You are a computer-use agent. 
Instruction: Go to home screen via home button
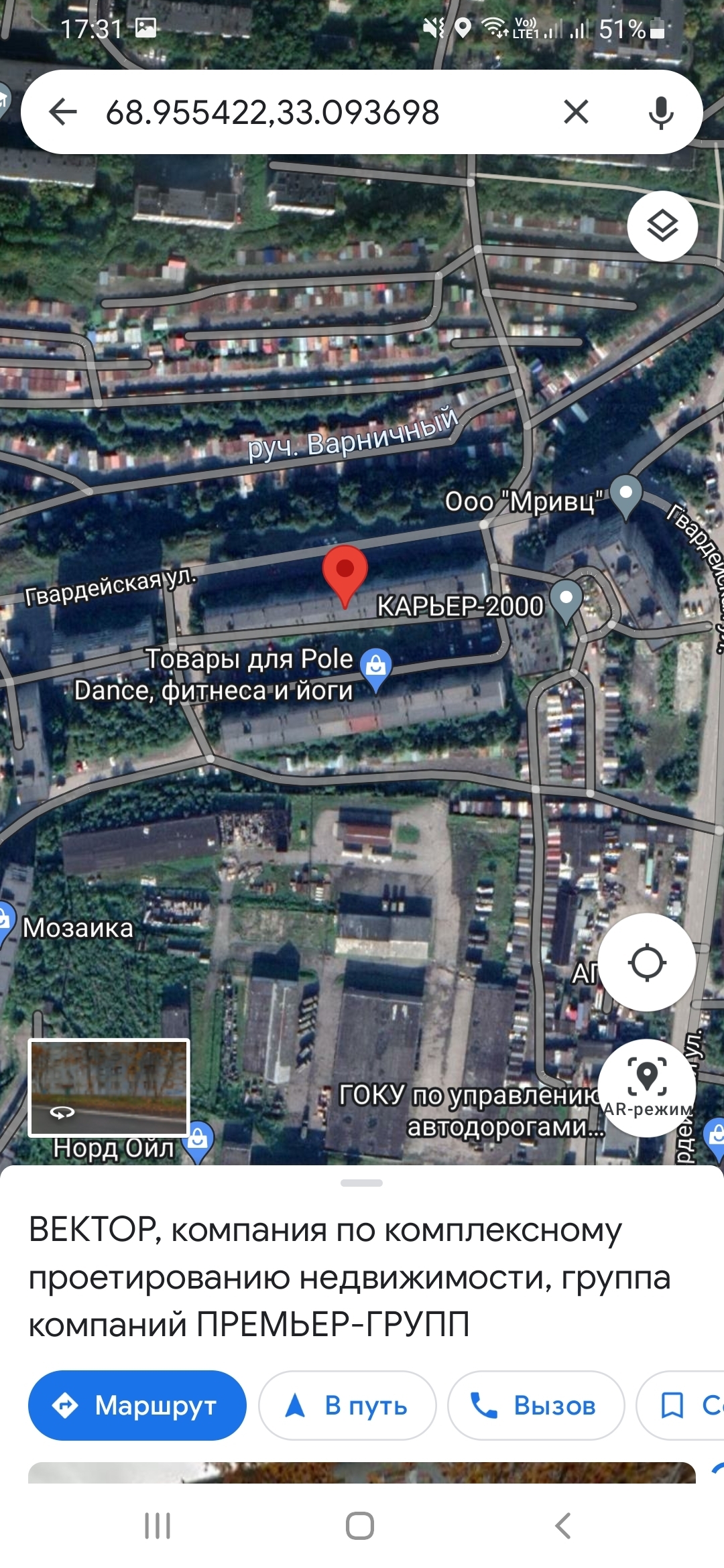[360, 1526]
